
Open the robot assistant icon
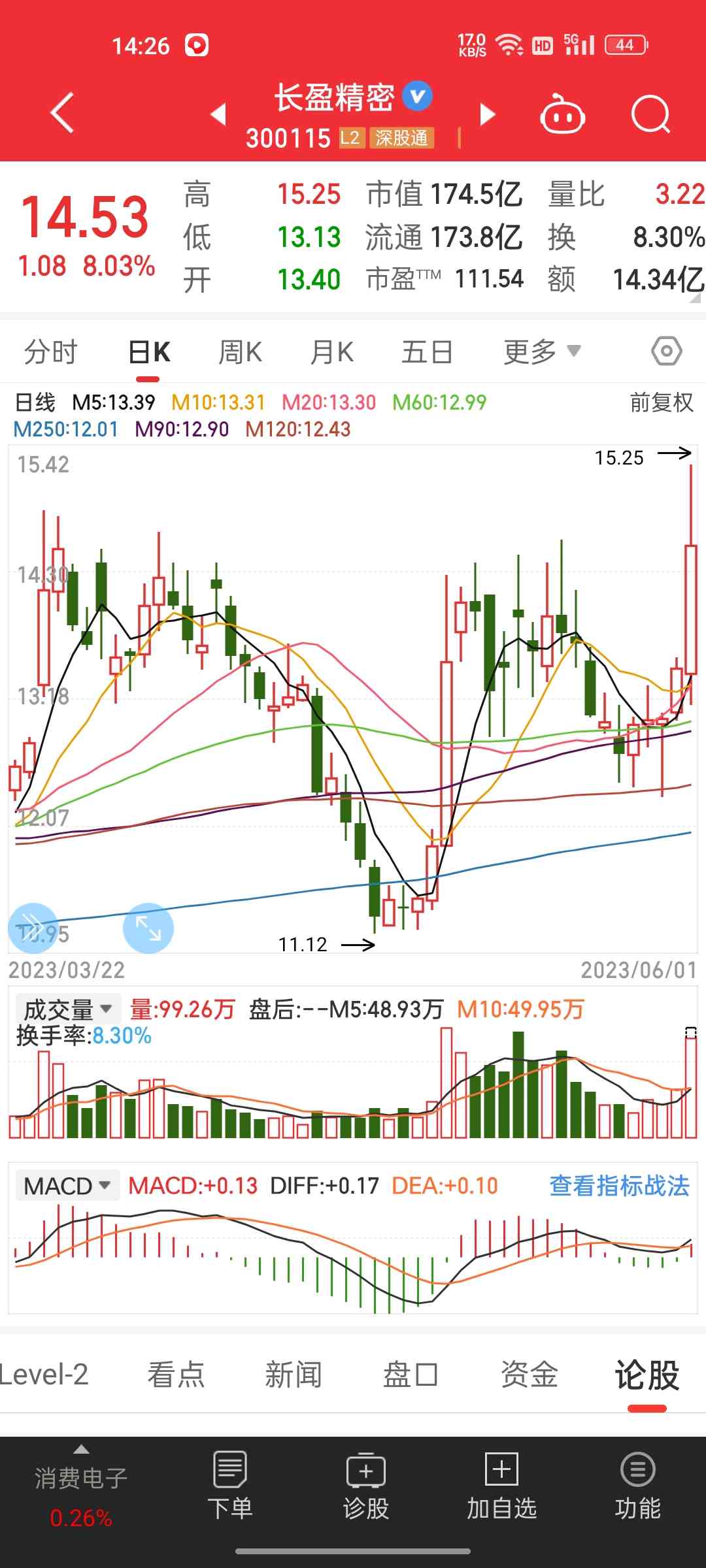coord(562,115)
